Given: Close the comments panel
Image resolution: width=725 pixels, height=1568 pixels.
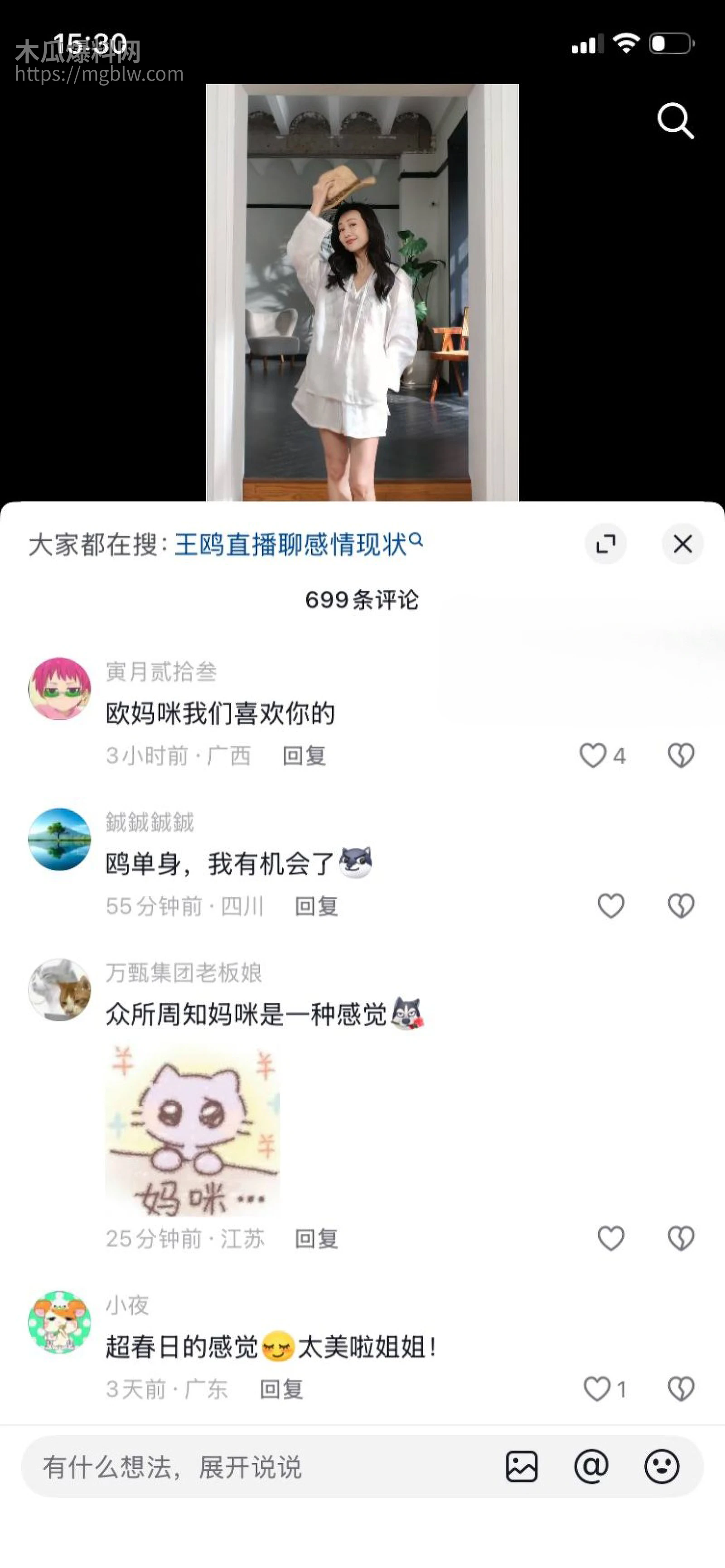Looking at the screenshot, I should click(682, 544).
